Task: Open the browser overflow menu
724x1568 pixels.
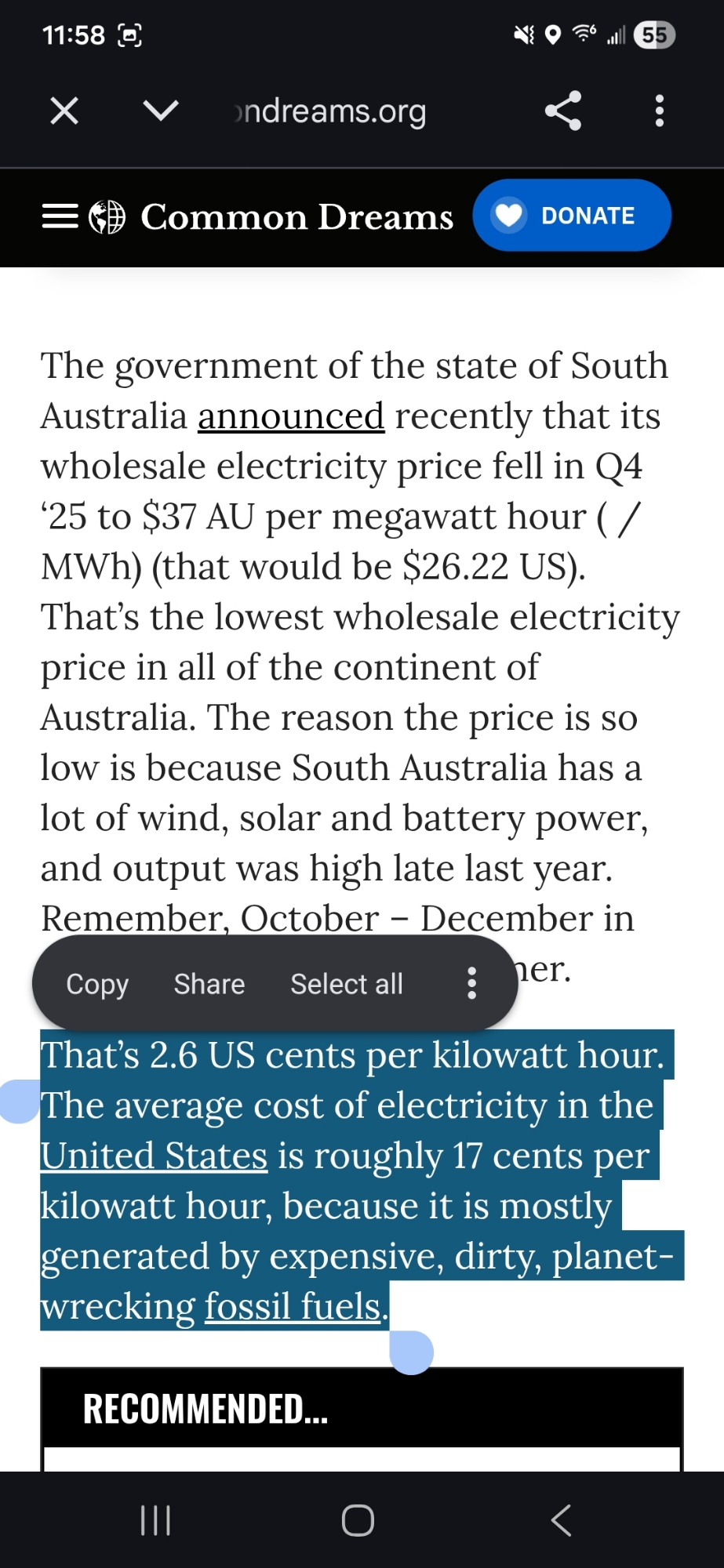Action: [659, 111]
